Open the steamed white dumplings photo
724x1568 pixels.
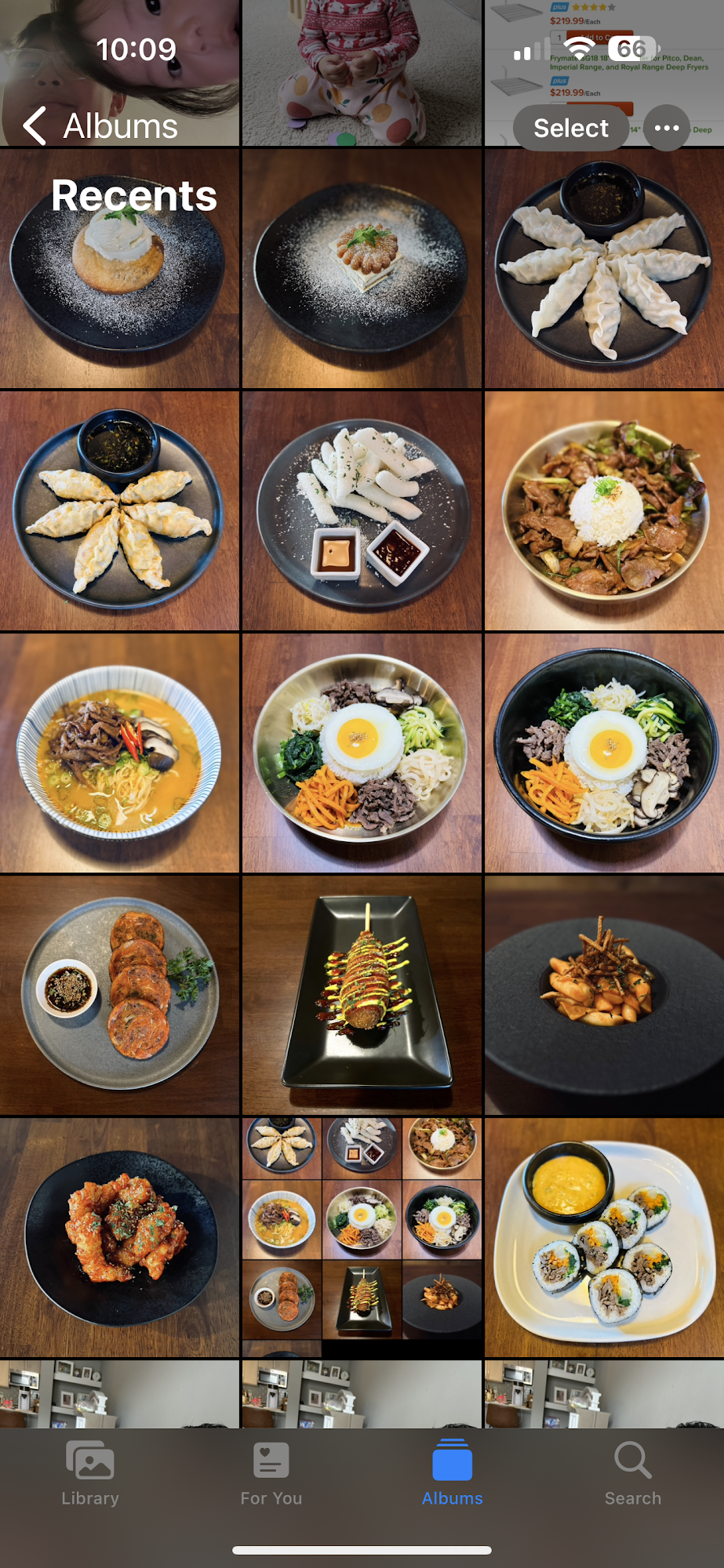[604, 268]
